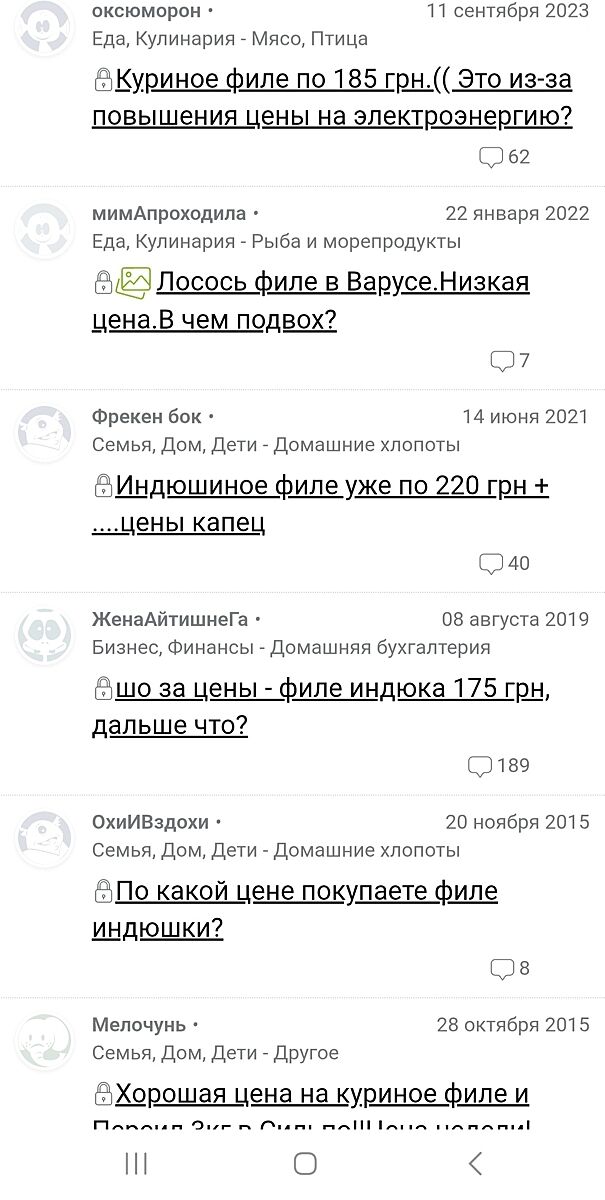Open the 40 comments on Индюшиное филе thread
Viewport: 605px width, 1200px height.
point(505,564)
